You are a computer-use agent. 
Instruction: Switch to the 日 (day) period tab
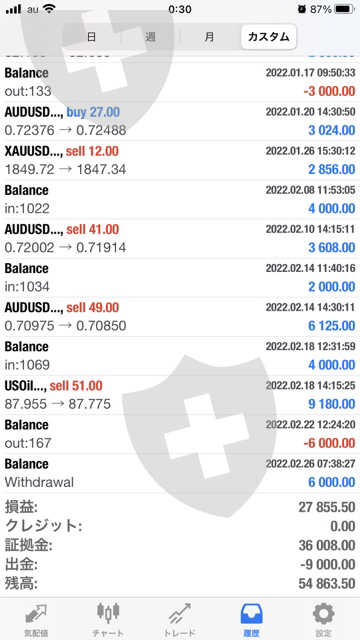(91, 37)
